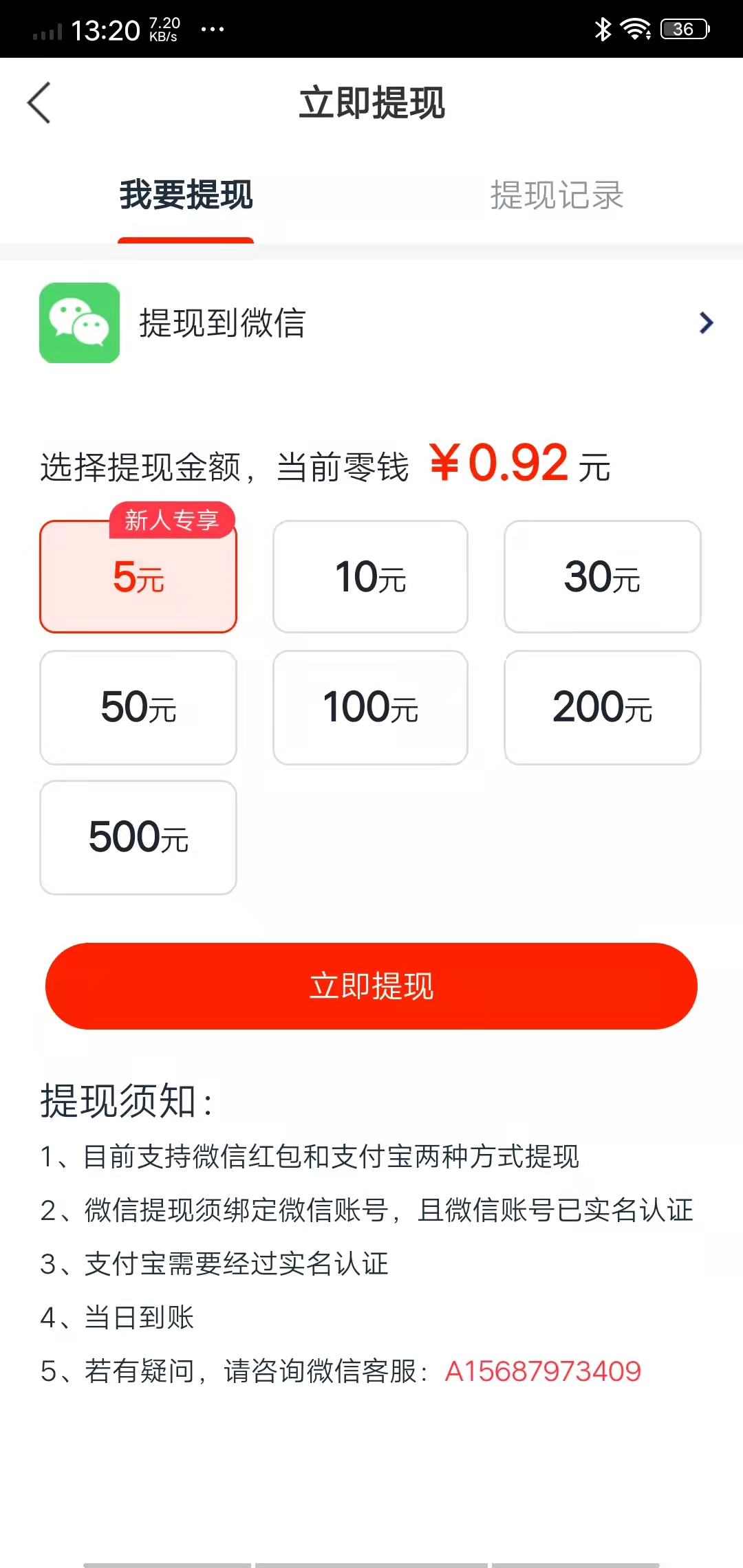
Task: Click the back arrow at the top left
Action: point(39,102)
